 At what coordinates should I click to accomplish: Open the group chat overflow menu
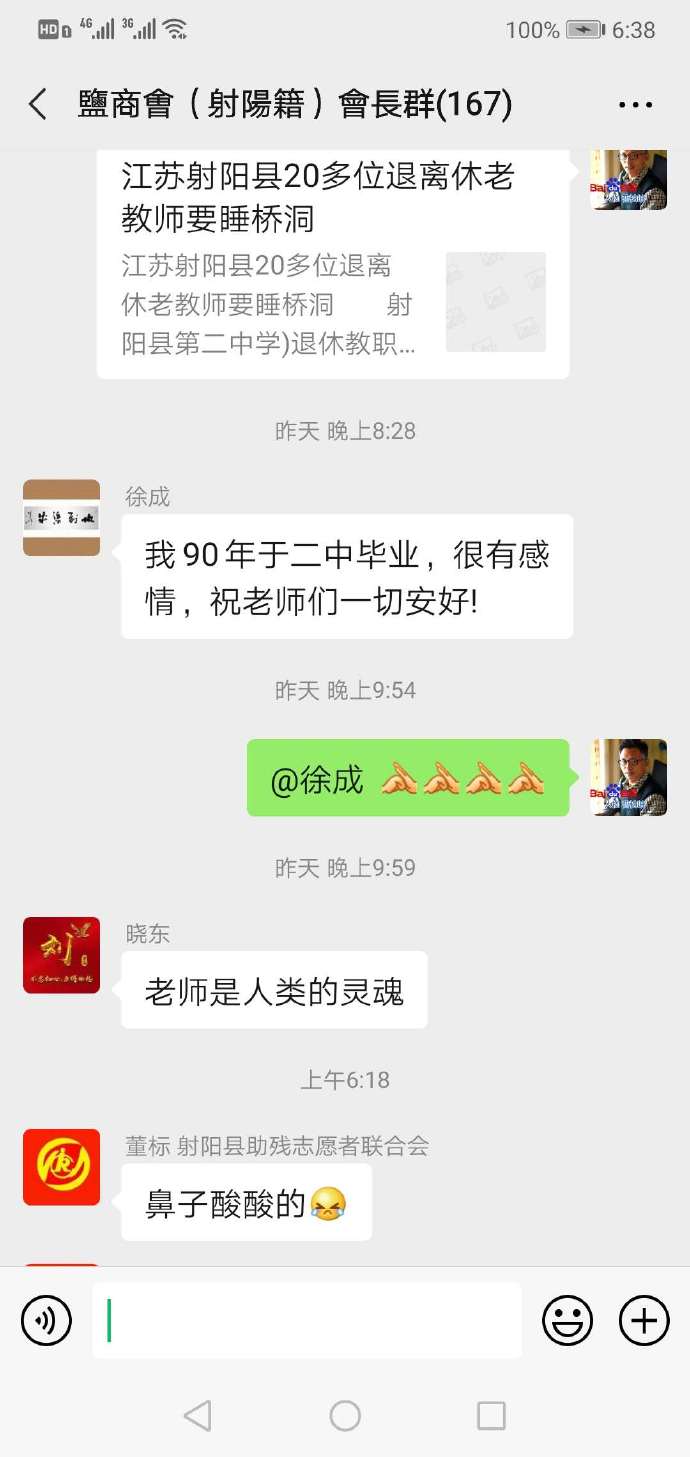click(x=635, y=104)
